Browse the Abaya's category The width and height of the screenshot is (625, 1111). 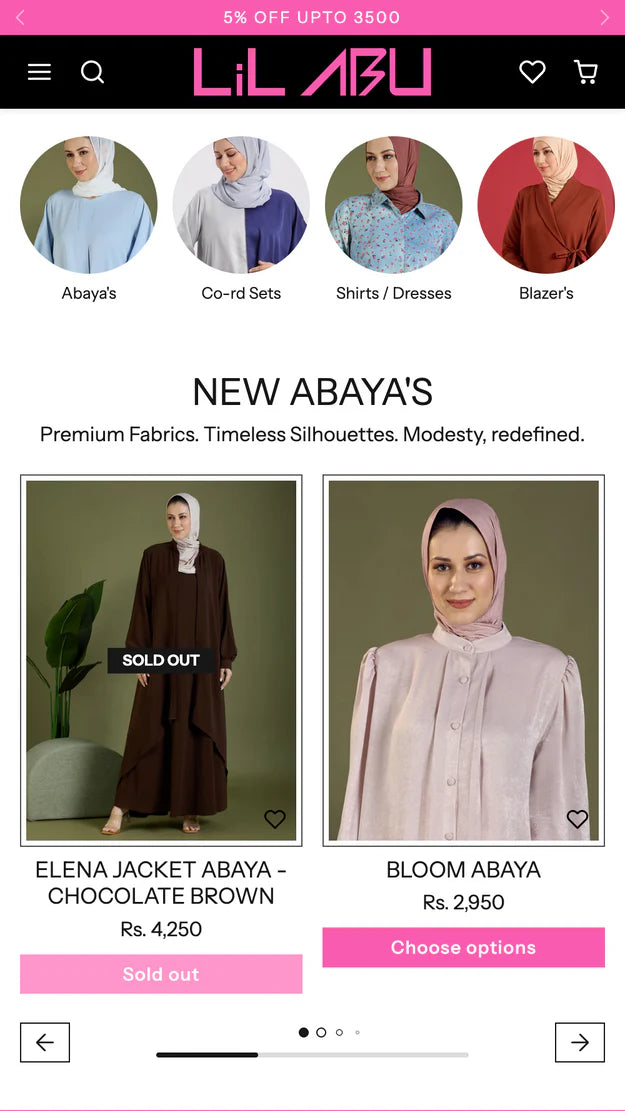click(x=89, y=205)
